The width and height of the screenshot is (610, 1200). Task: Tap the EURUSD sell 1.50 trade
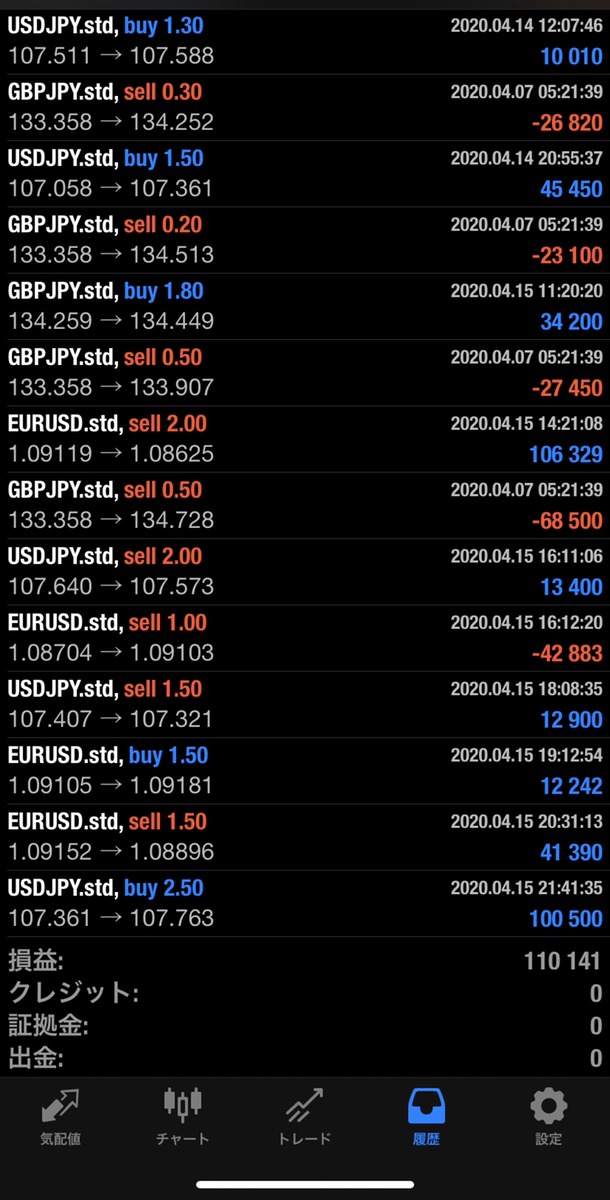coord(305,837)
